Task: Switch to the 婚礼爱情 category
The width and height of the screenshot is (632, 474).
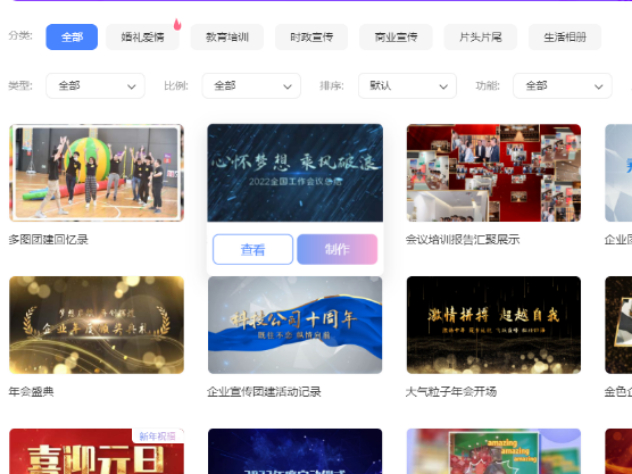Action: point(142,38)
